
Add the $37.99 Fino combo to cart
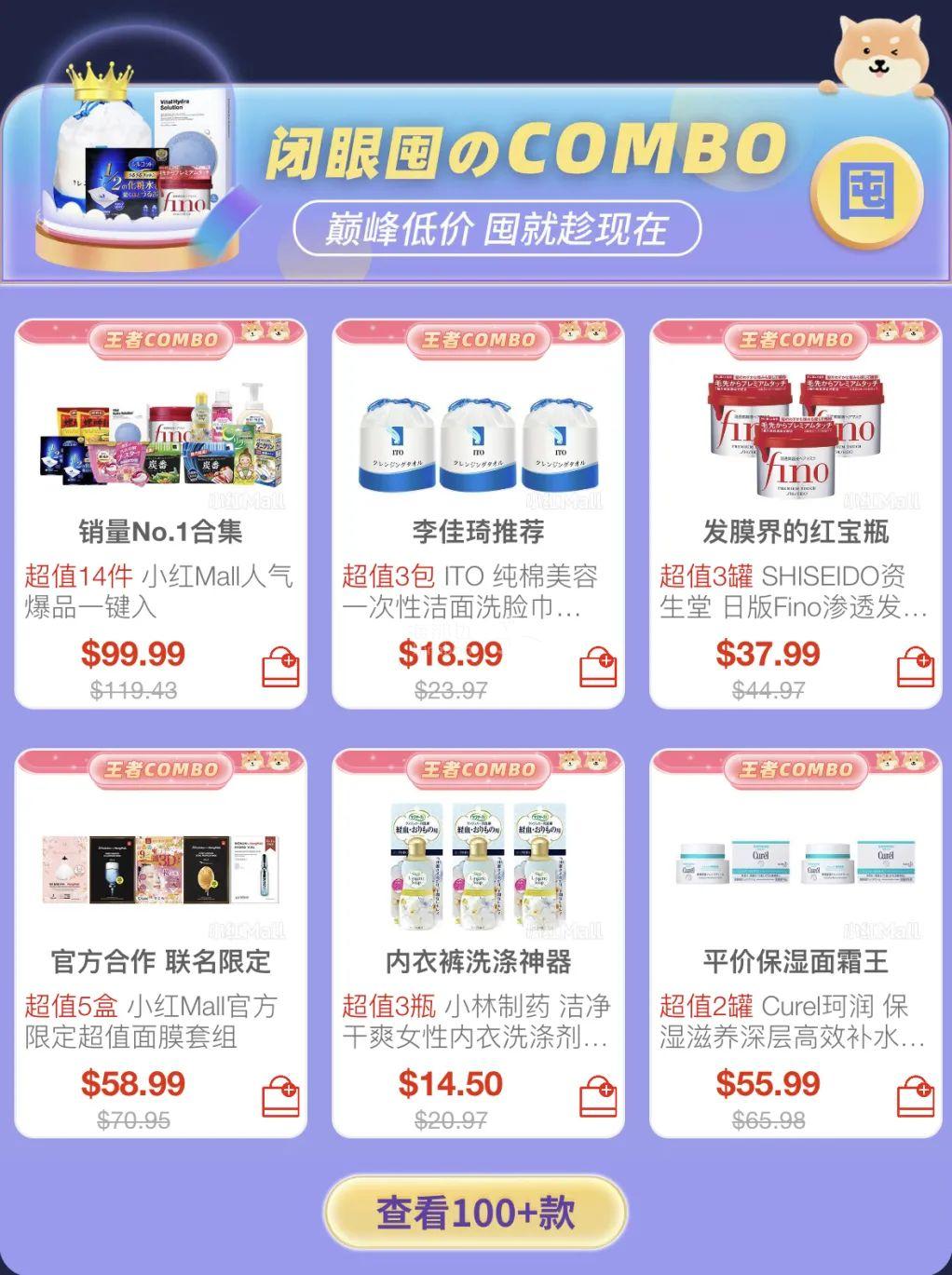click(x=916, y=667)
